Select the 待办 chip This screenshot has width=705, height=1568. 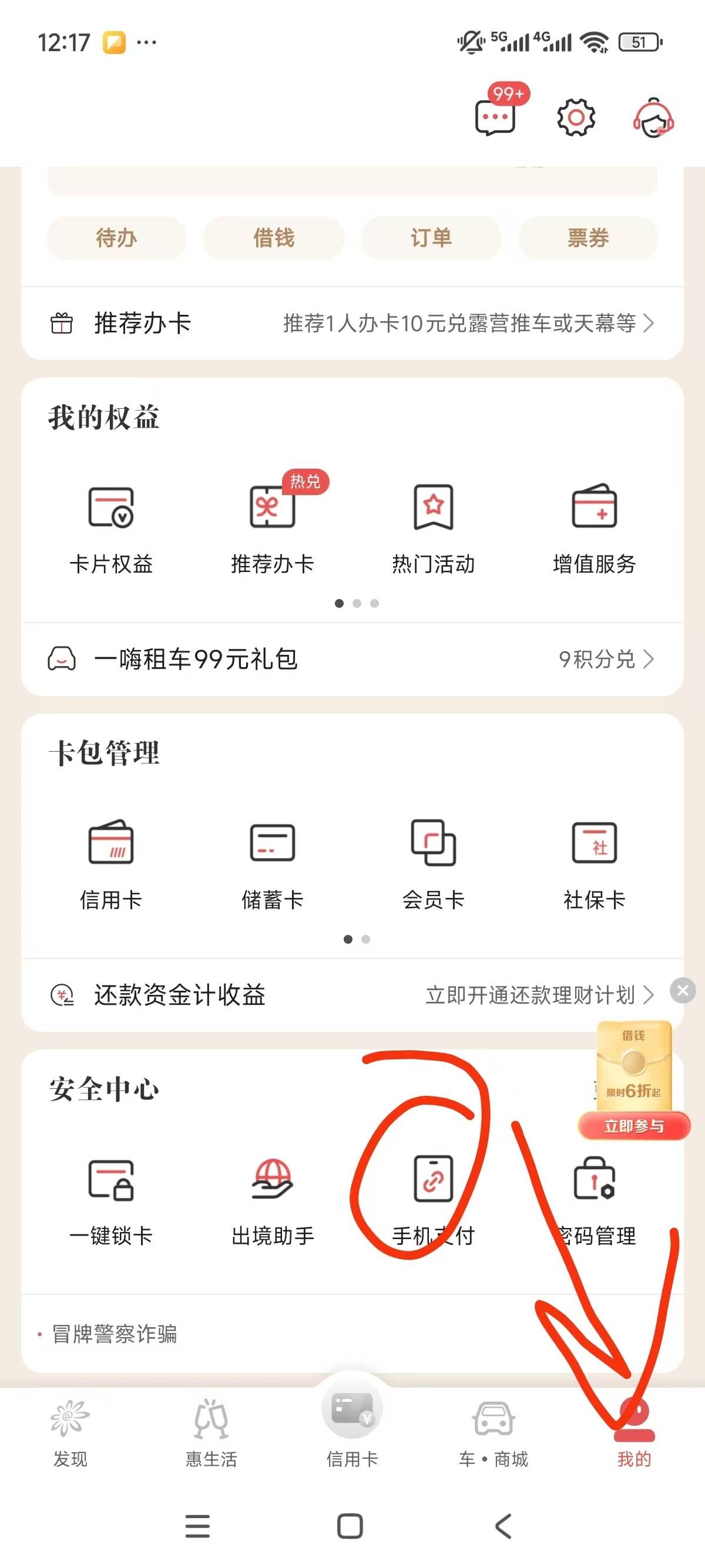click(116, 237)
